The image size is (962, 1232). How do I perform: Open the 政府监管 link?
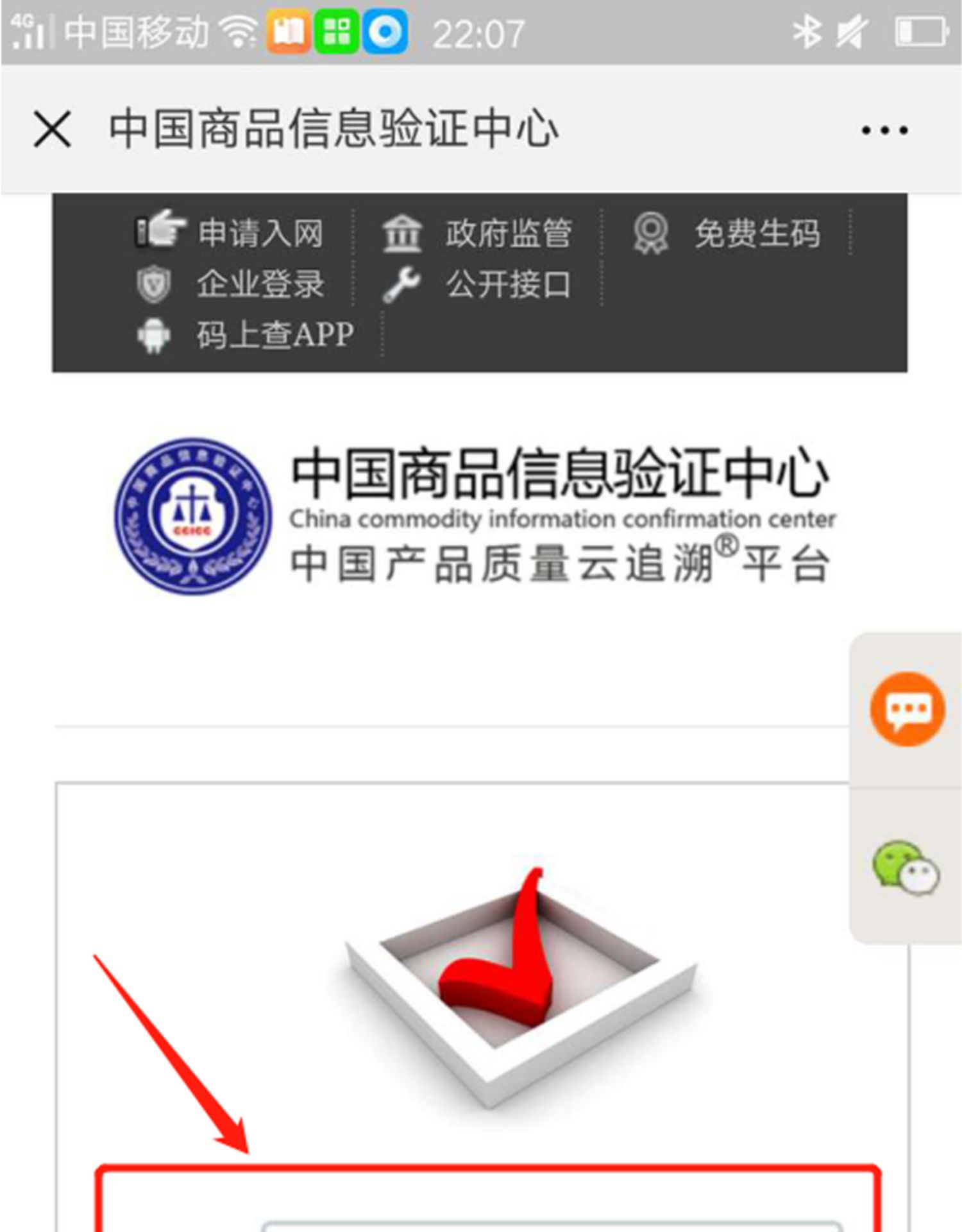508,232
